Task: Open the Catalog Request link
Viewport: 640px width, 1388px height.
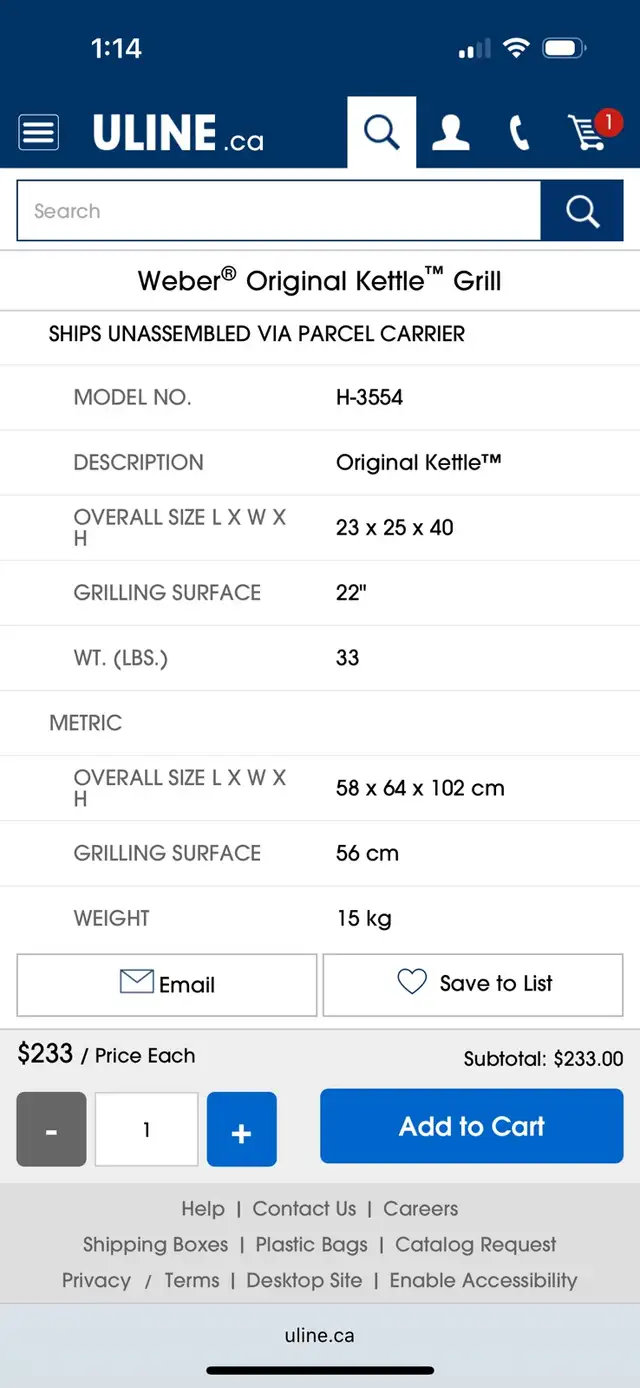Action: click(x=476, y=1245)
